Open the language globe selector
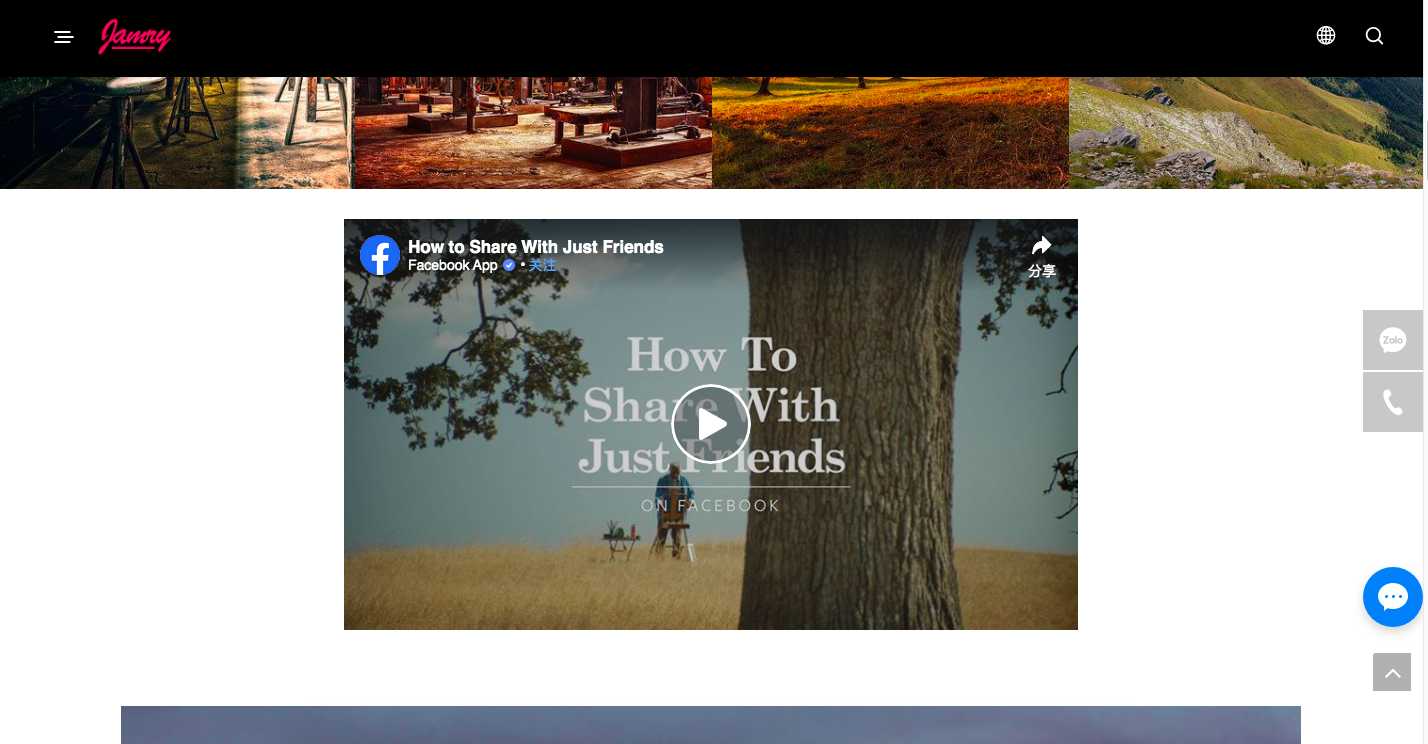The width and height of the screenshot is (1428, 744). pyautogui.click(x=1326, y=36)
